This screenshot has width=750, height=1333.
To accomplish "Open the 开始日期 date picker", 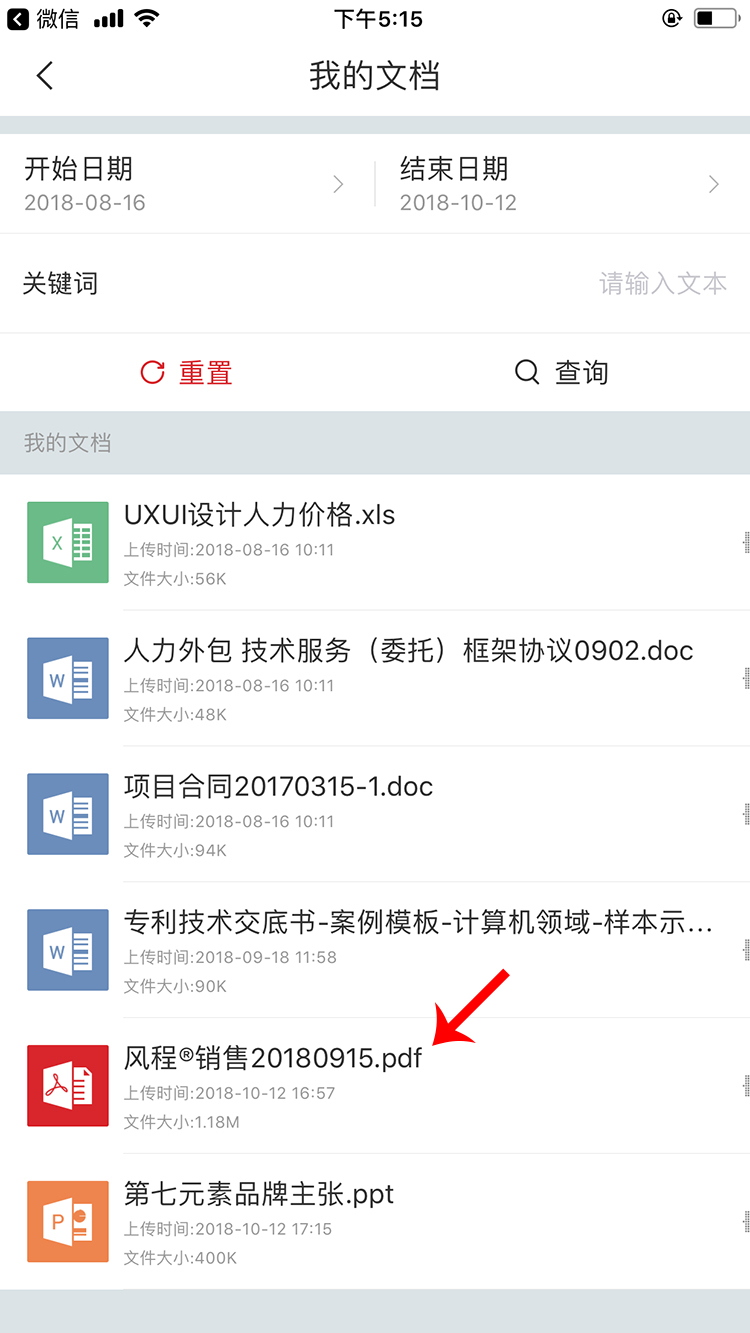I will point(185,185).
